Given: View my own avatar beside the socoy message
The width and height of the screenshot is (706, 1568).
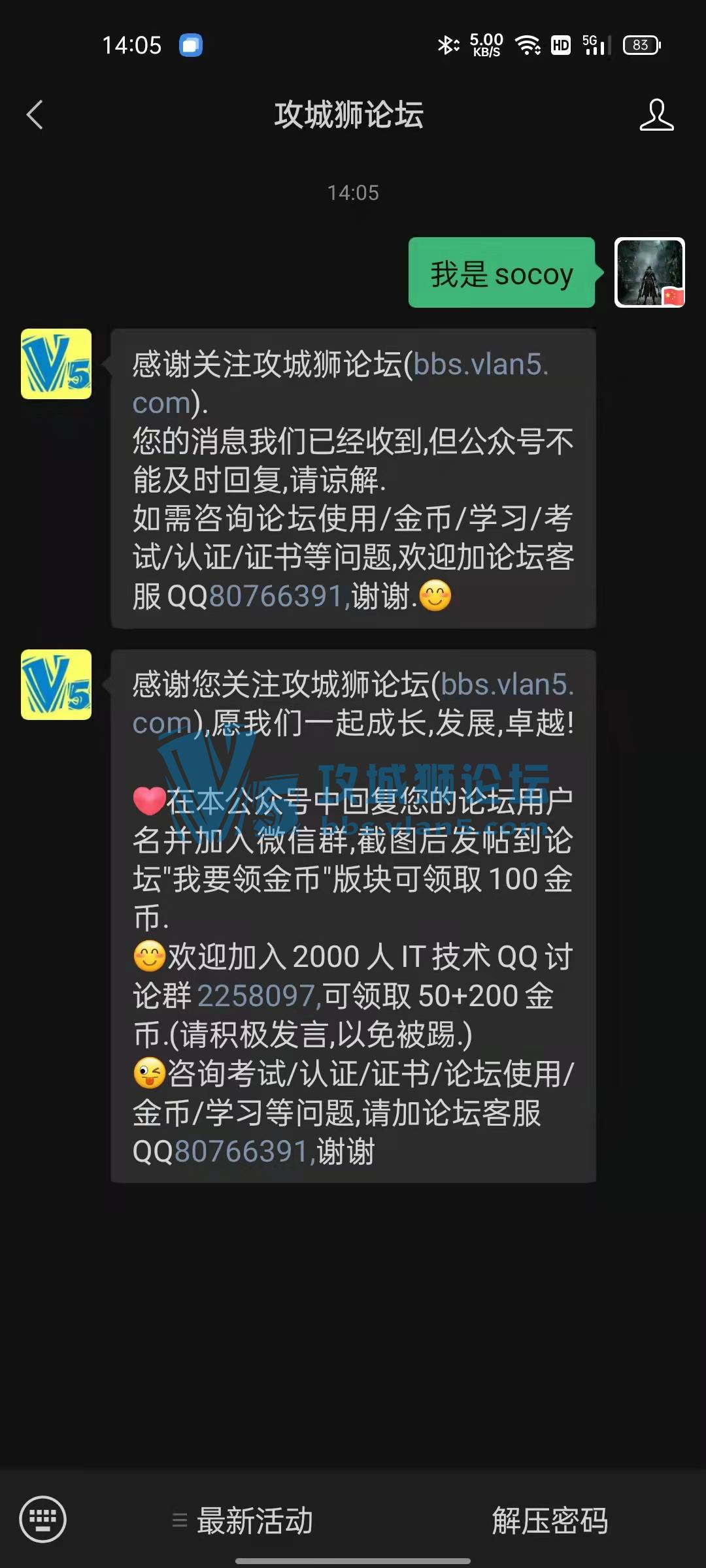Looking at the screenshot, I should click(x=649, y=272).
